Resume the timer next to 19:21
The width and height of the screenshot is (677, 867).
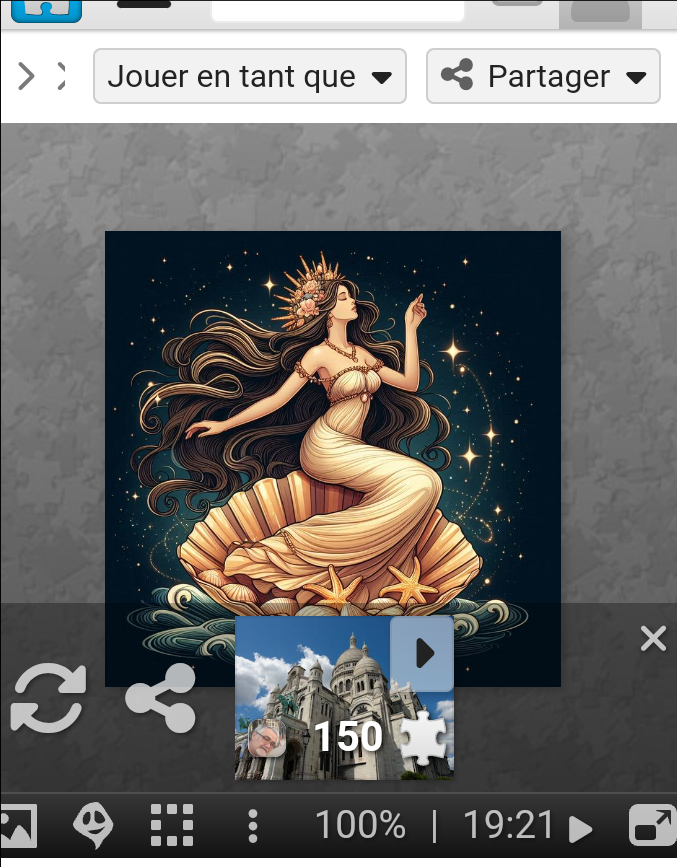[x=580, y=828]
